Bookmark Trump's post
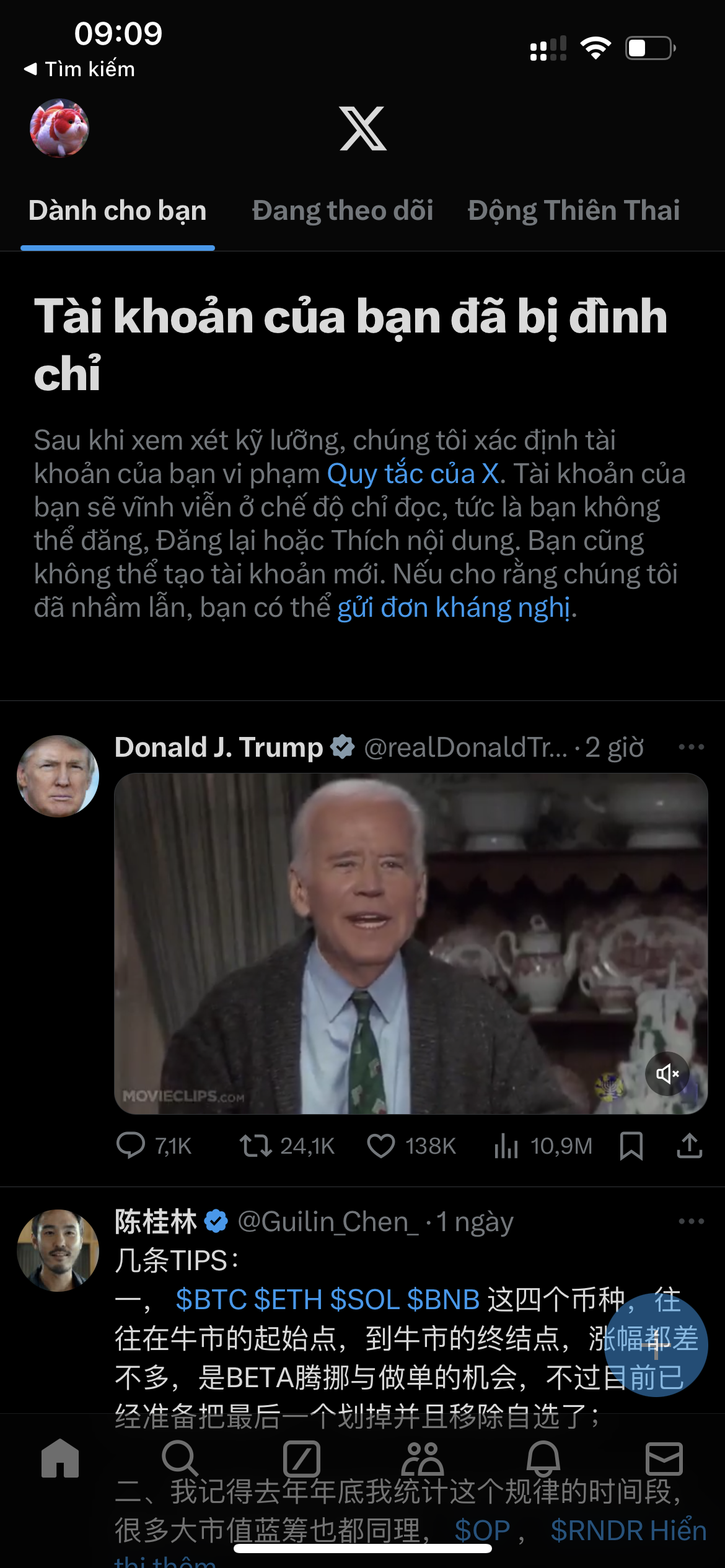This screenshot has width=725, height=1568. pyautogui.click(x=631, y=1146)
